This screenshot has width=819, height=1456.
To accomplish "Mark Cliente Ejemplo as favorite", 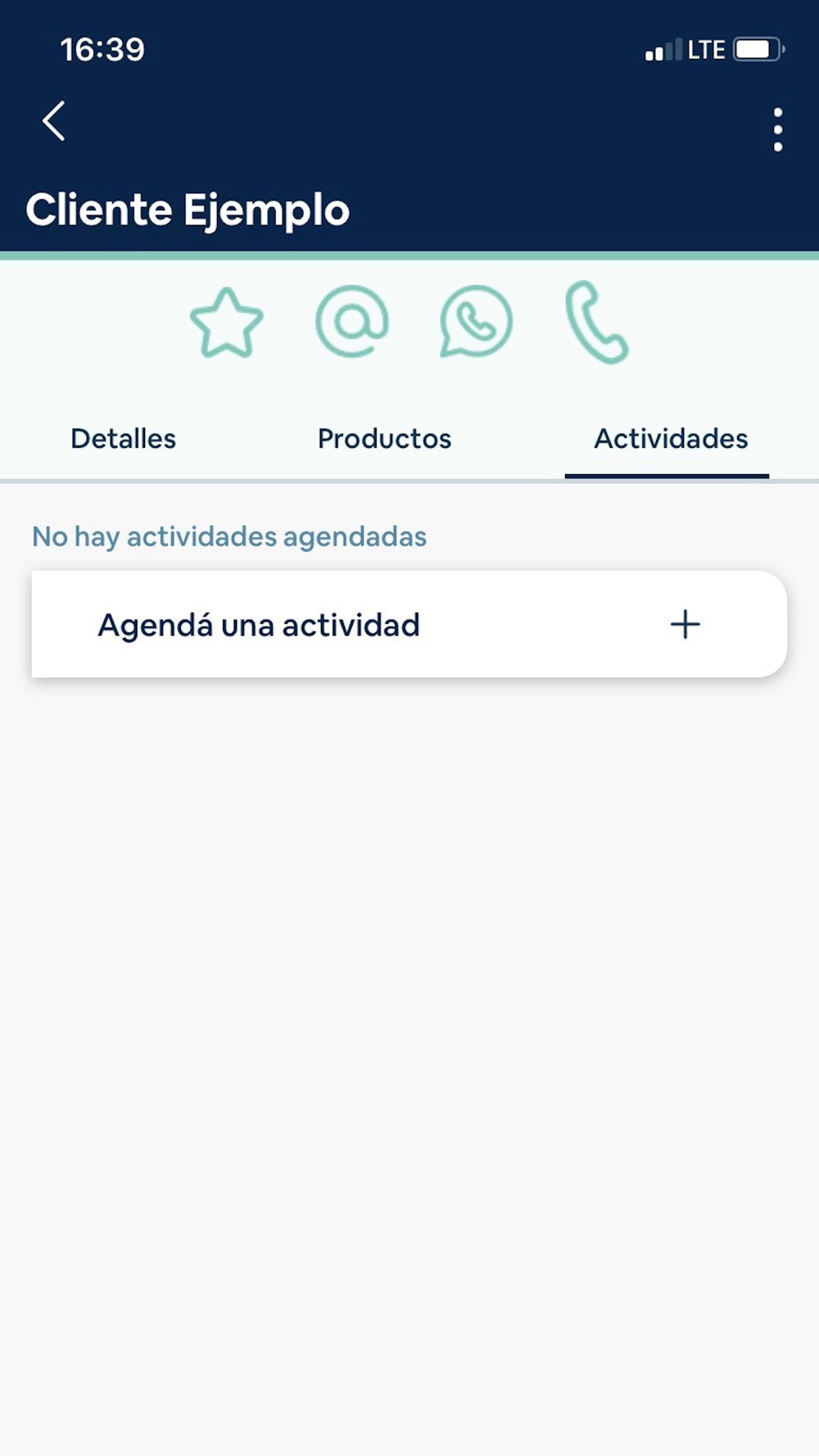I will [227, 323].
